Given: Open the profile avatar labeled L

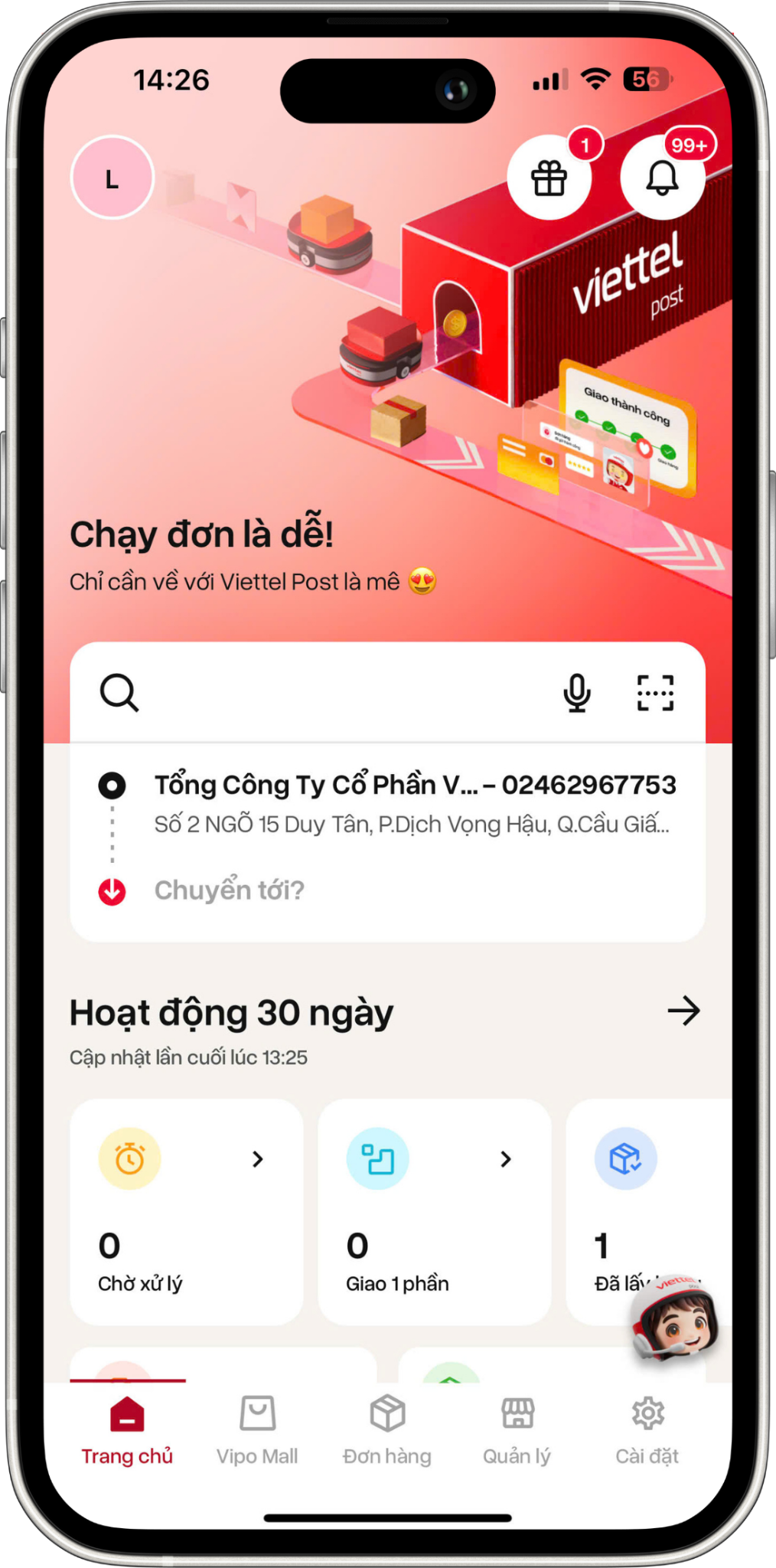Looking at the screenshot, I should coord(112,178).
